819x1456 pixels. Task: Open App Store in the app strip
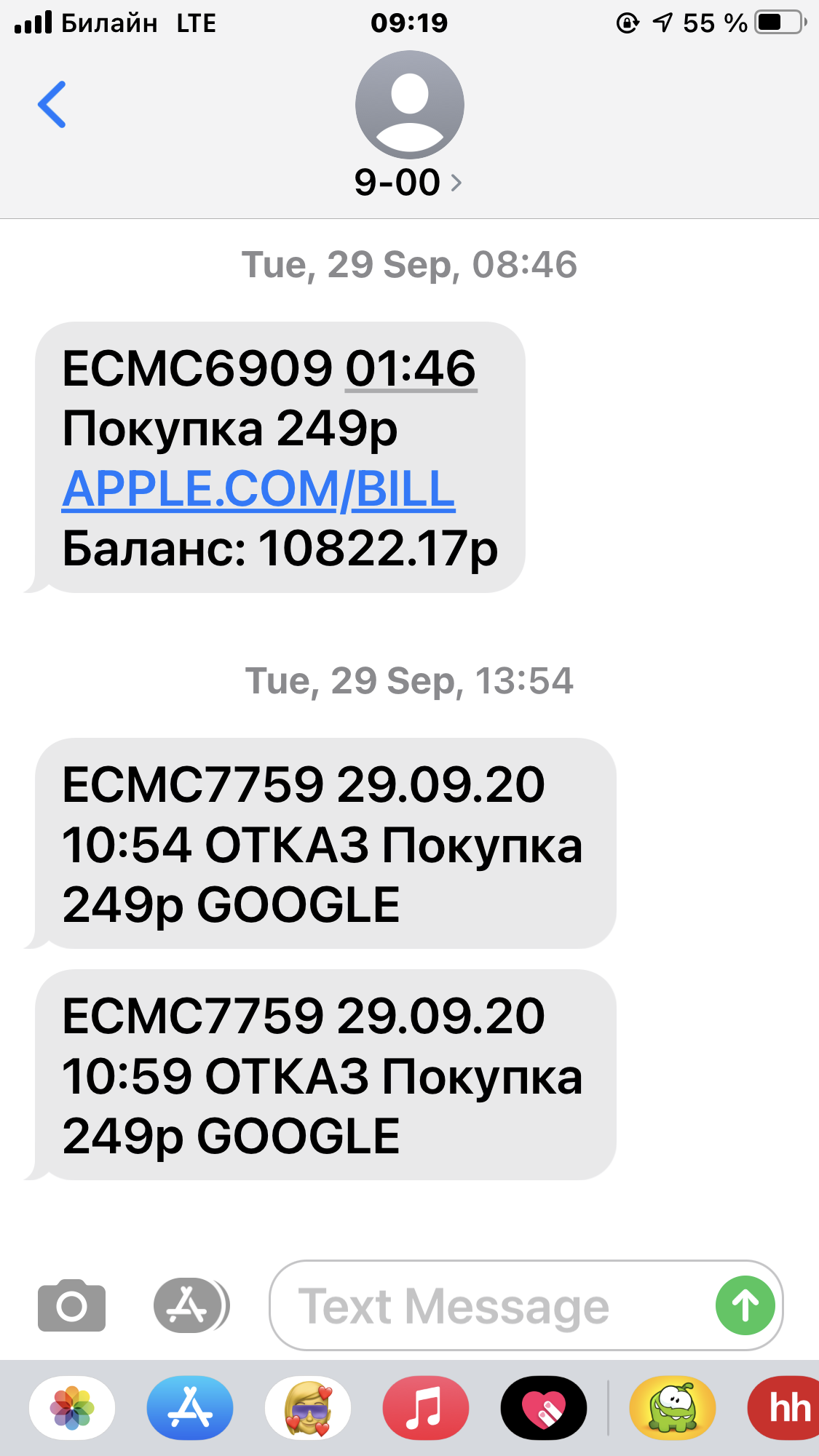pos(190,1408)
